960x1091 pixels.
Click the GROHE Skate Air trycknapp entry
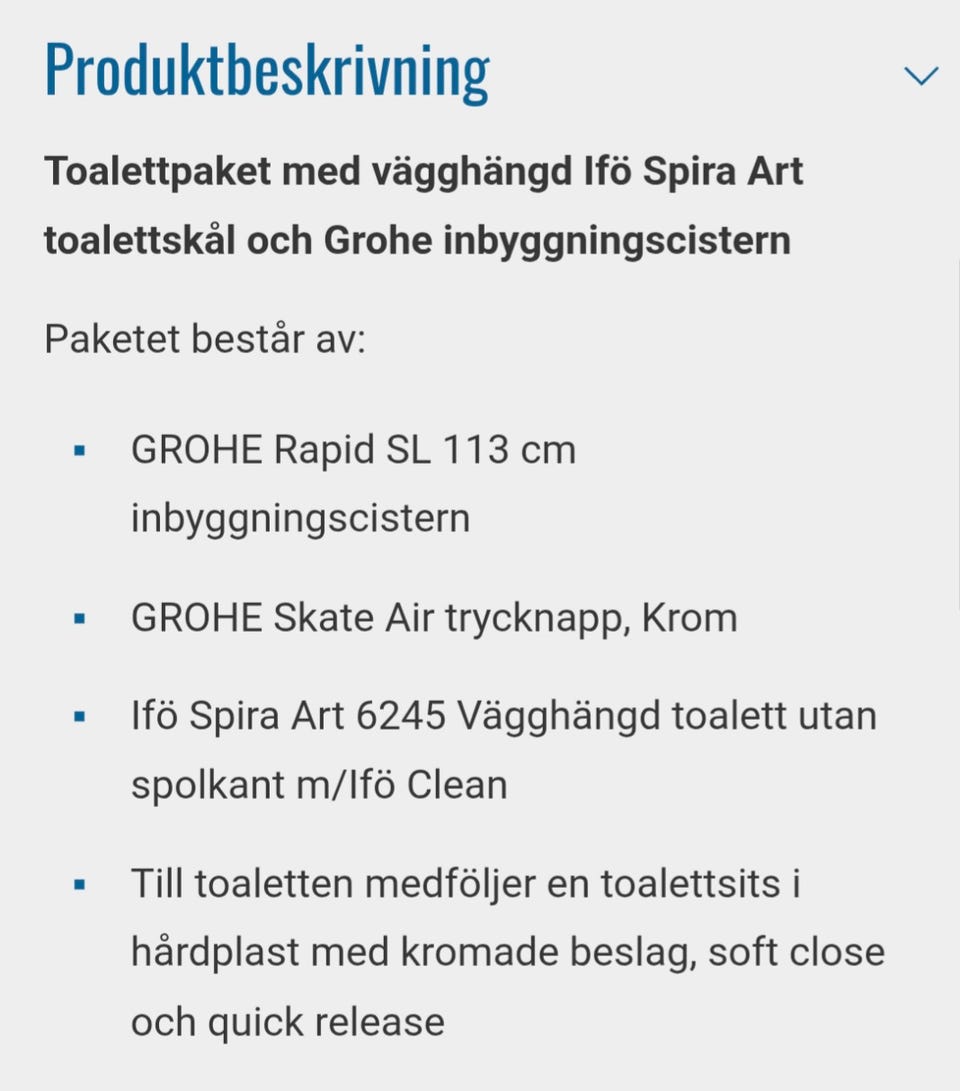tap(435, 618)
